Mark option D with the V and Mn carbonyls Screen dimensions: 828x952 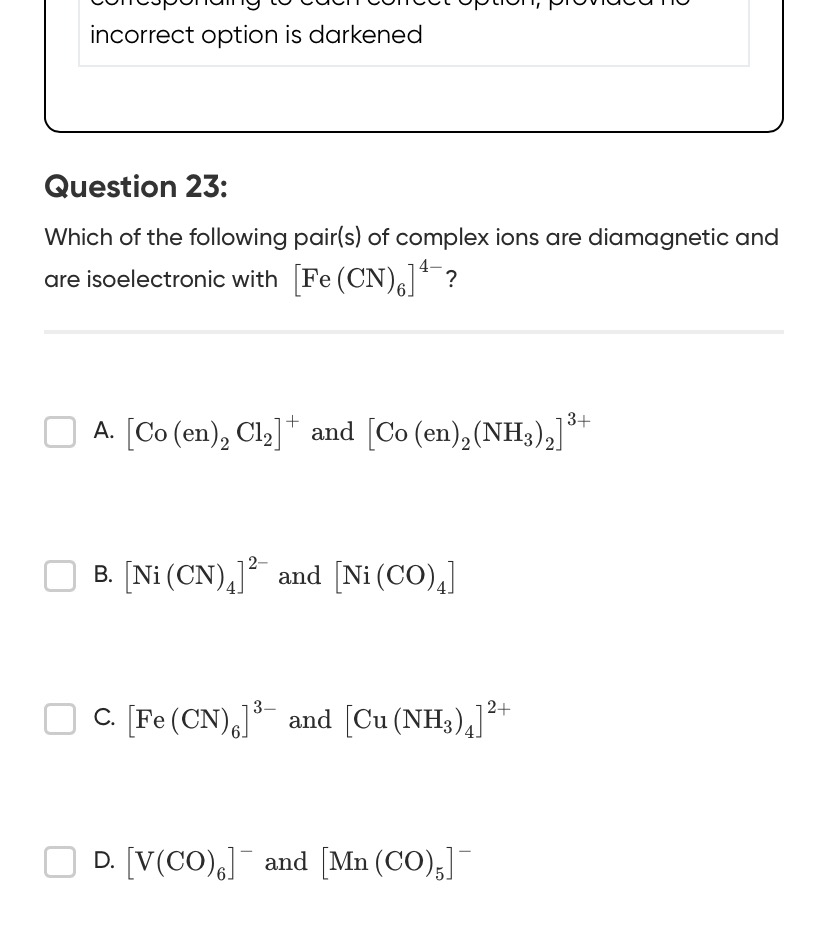60,862
